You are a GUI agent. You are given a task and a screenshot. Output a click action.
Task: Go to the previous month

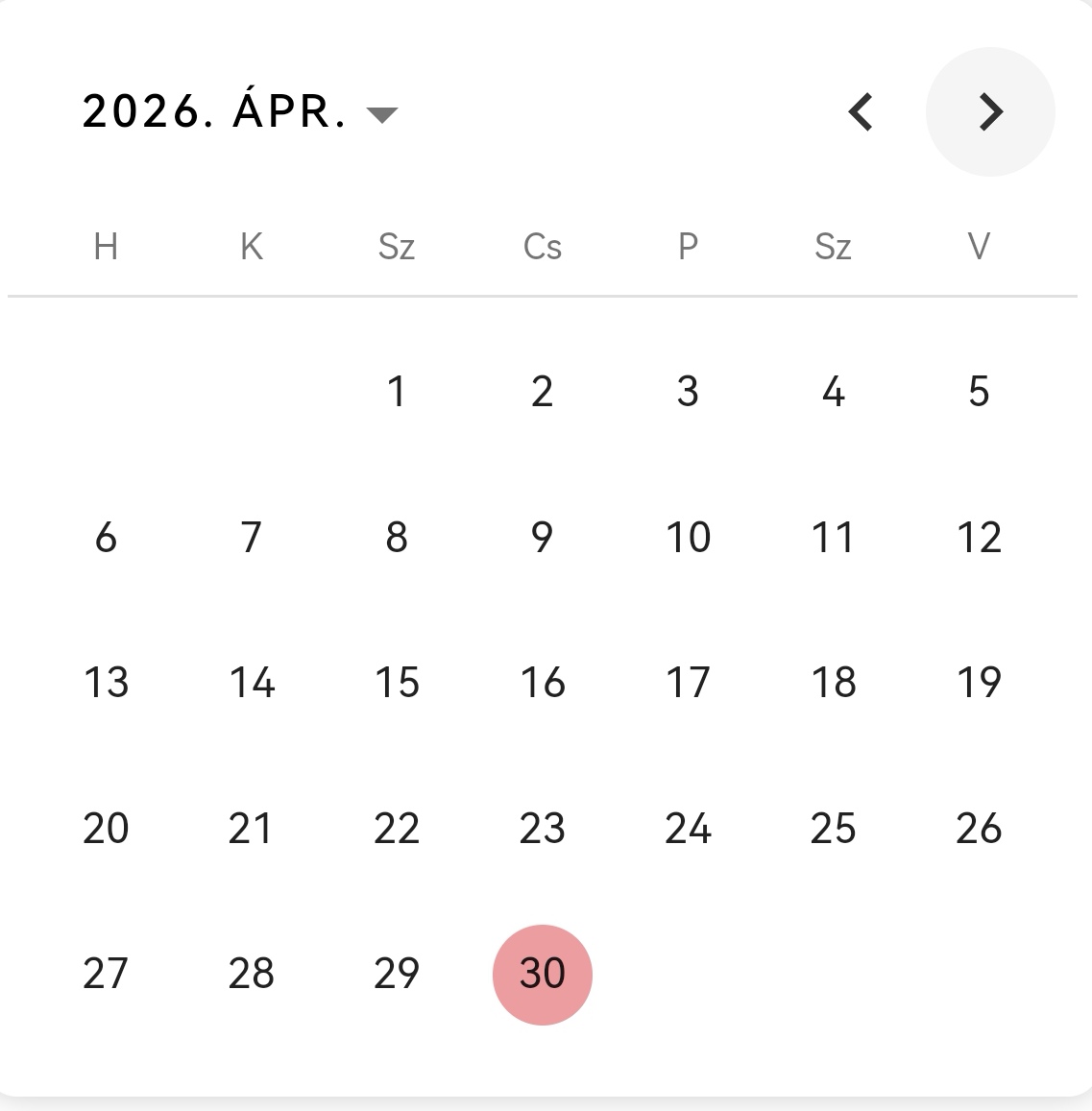tap(861, 112)
